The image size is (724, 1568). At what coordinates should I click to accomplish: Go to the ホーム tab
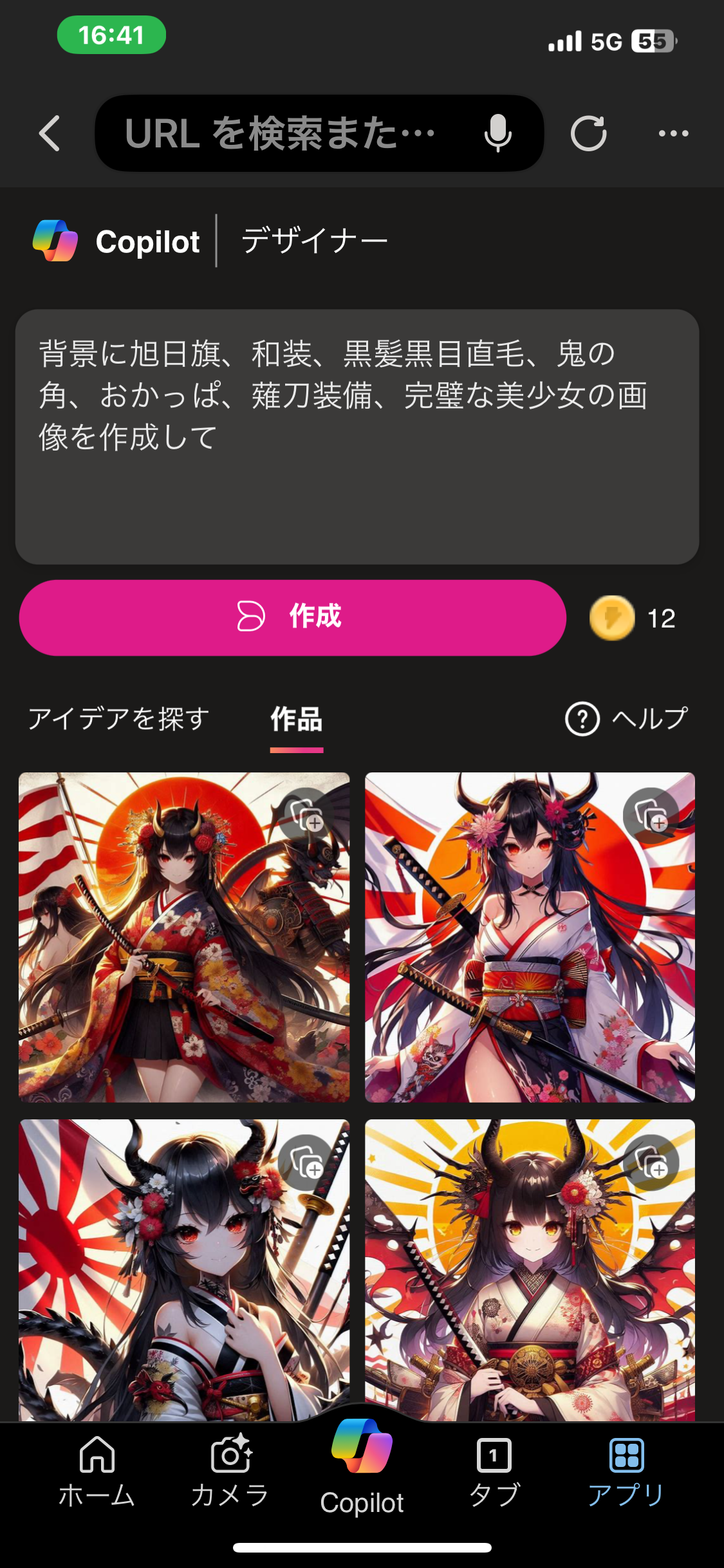pyautogui.click(x=97, y=1471)
